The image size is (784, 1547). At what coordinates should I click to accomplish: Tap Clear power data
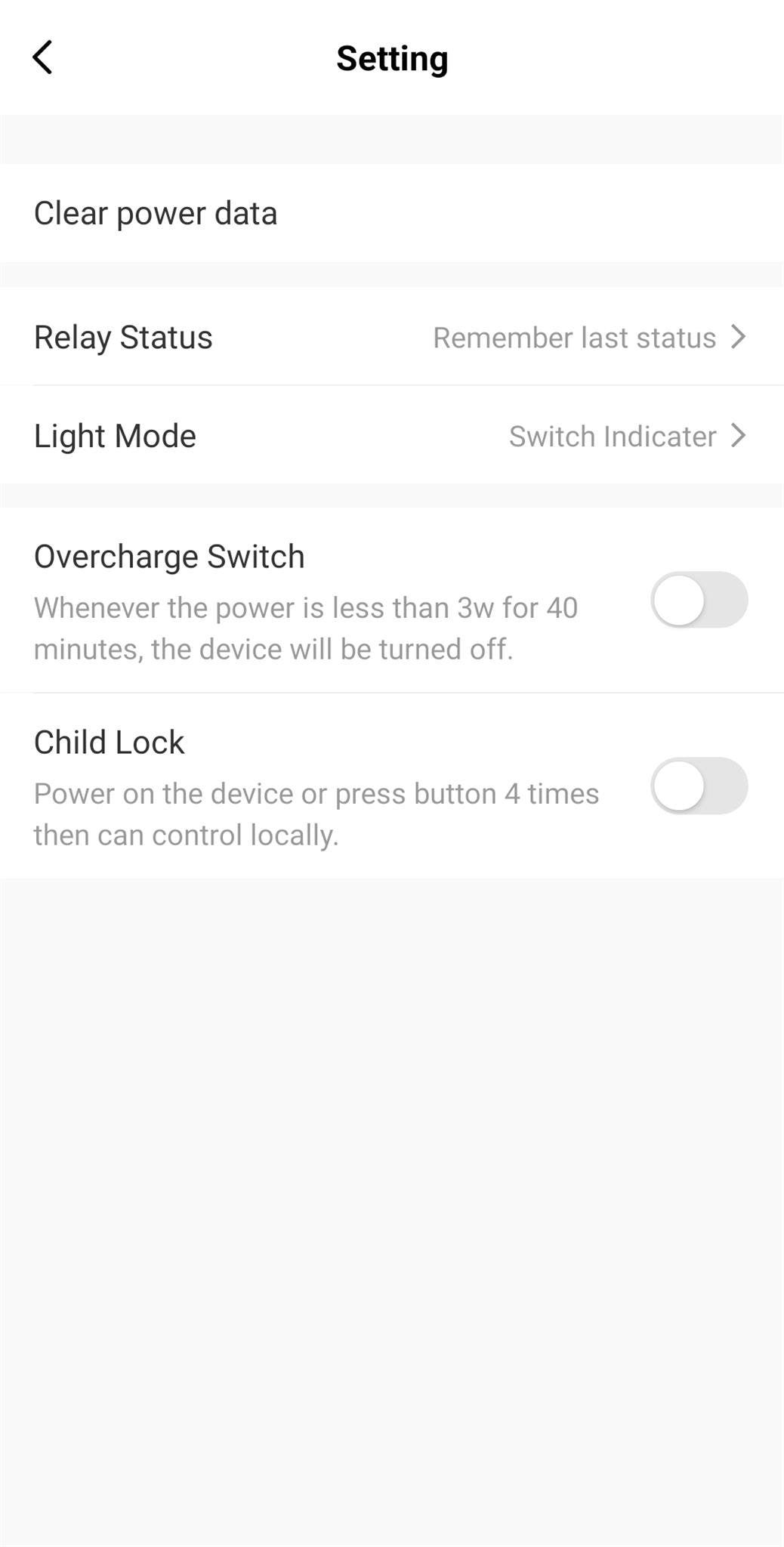[x=156, y=213]
